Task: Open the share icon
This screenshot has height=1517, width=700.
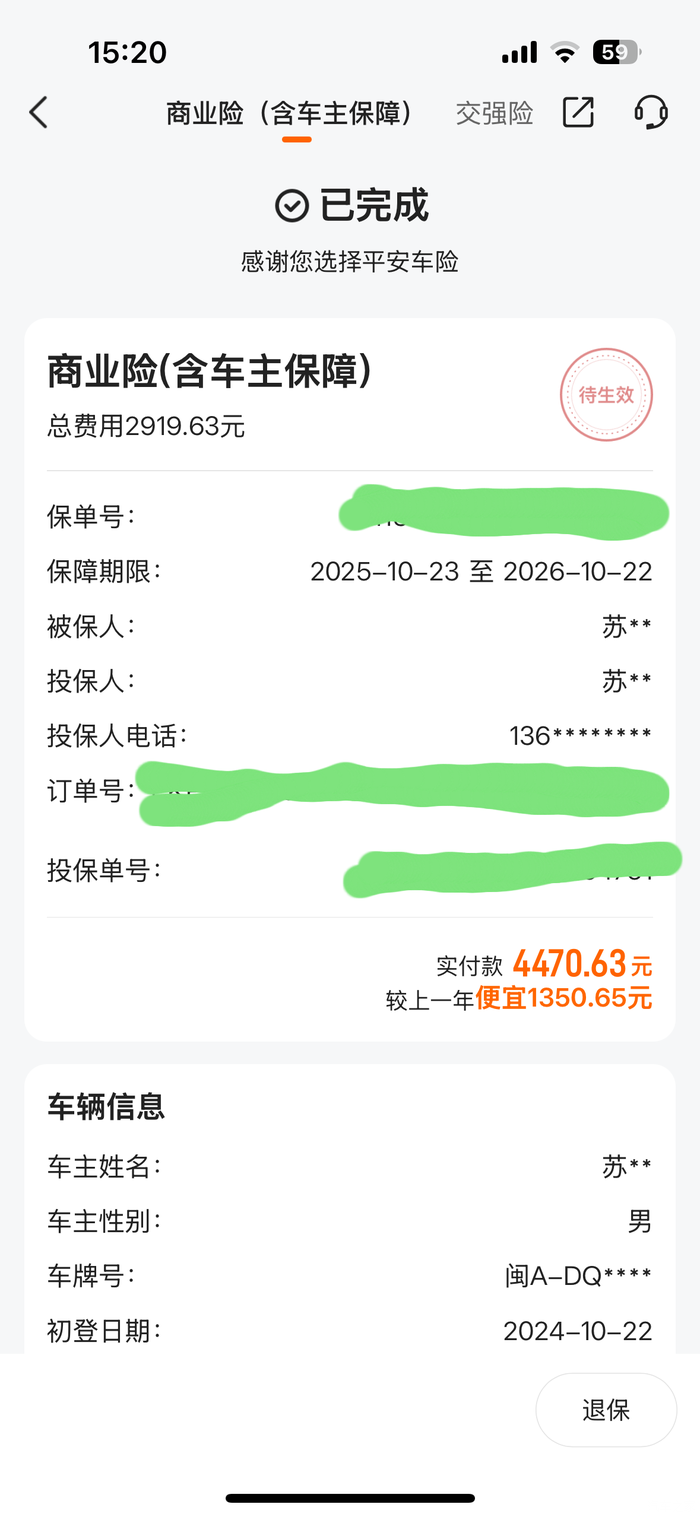Action: coord(578,113)
